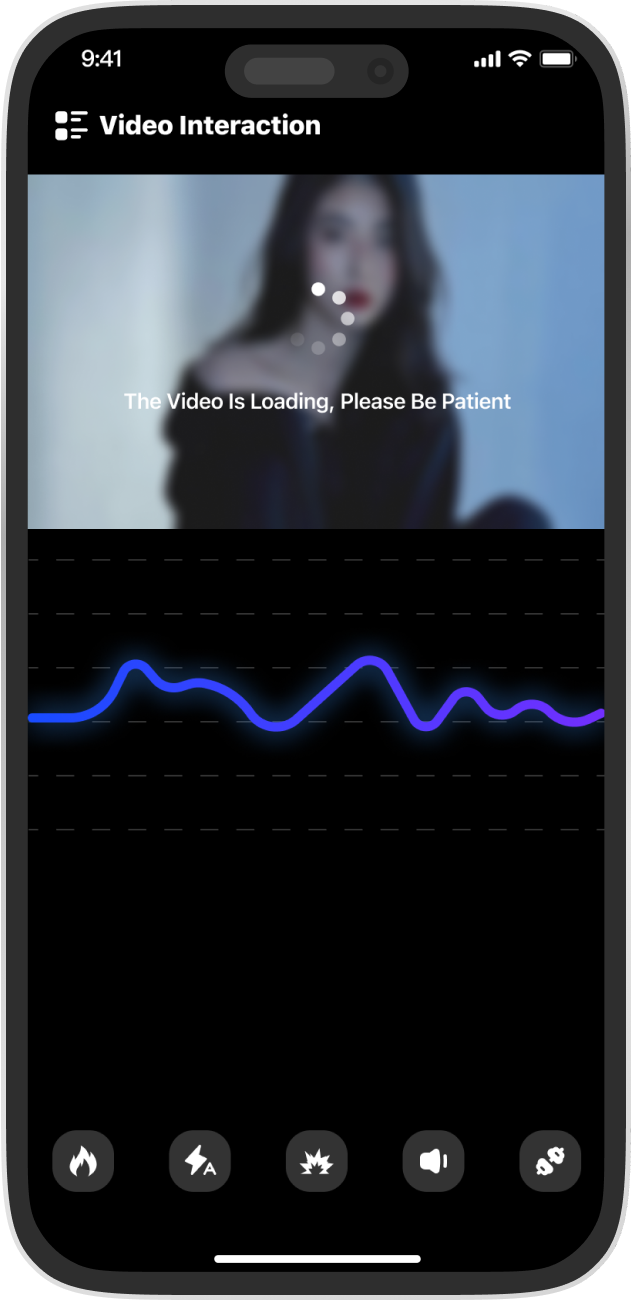The image size is (631, 1300).
Task: Tap the plug connection button
Action: pos(550,1161)
